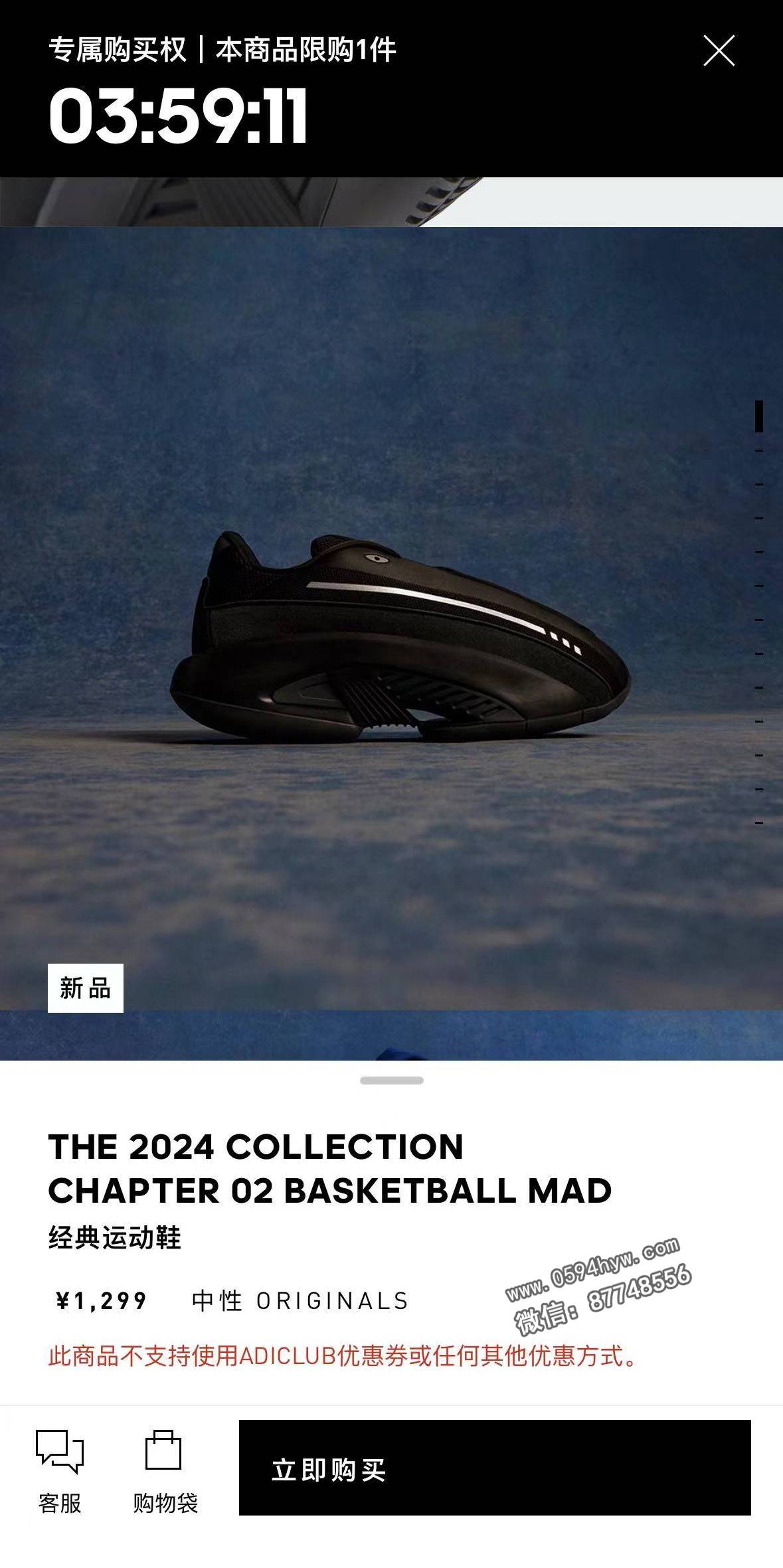Viewport: 783px width, 1568px height.
Task: Tap the sheet drag handle above the title
Action: [392, 1081]
